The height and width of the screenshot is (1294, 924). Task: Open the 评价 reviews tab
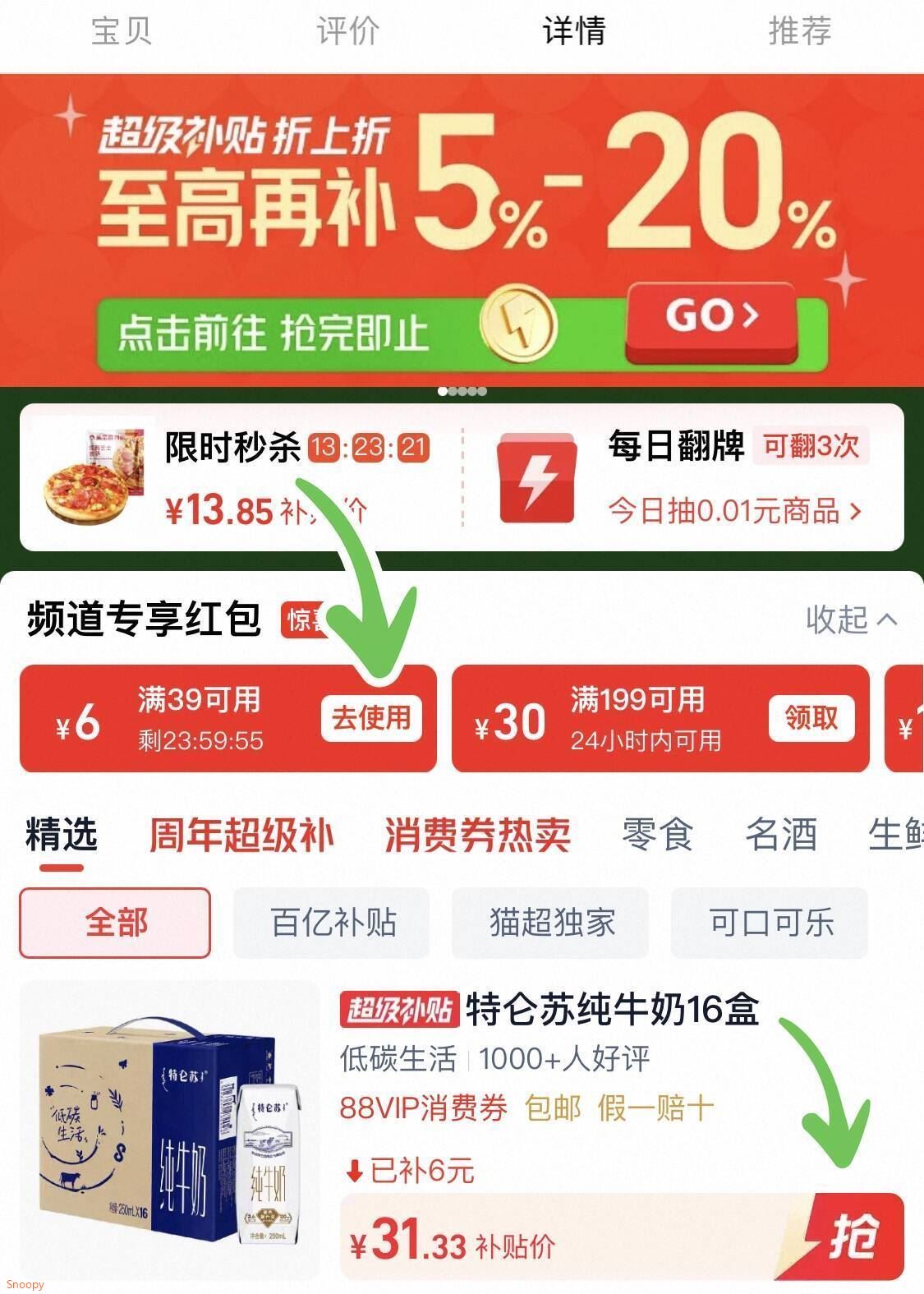coord(347,31)
